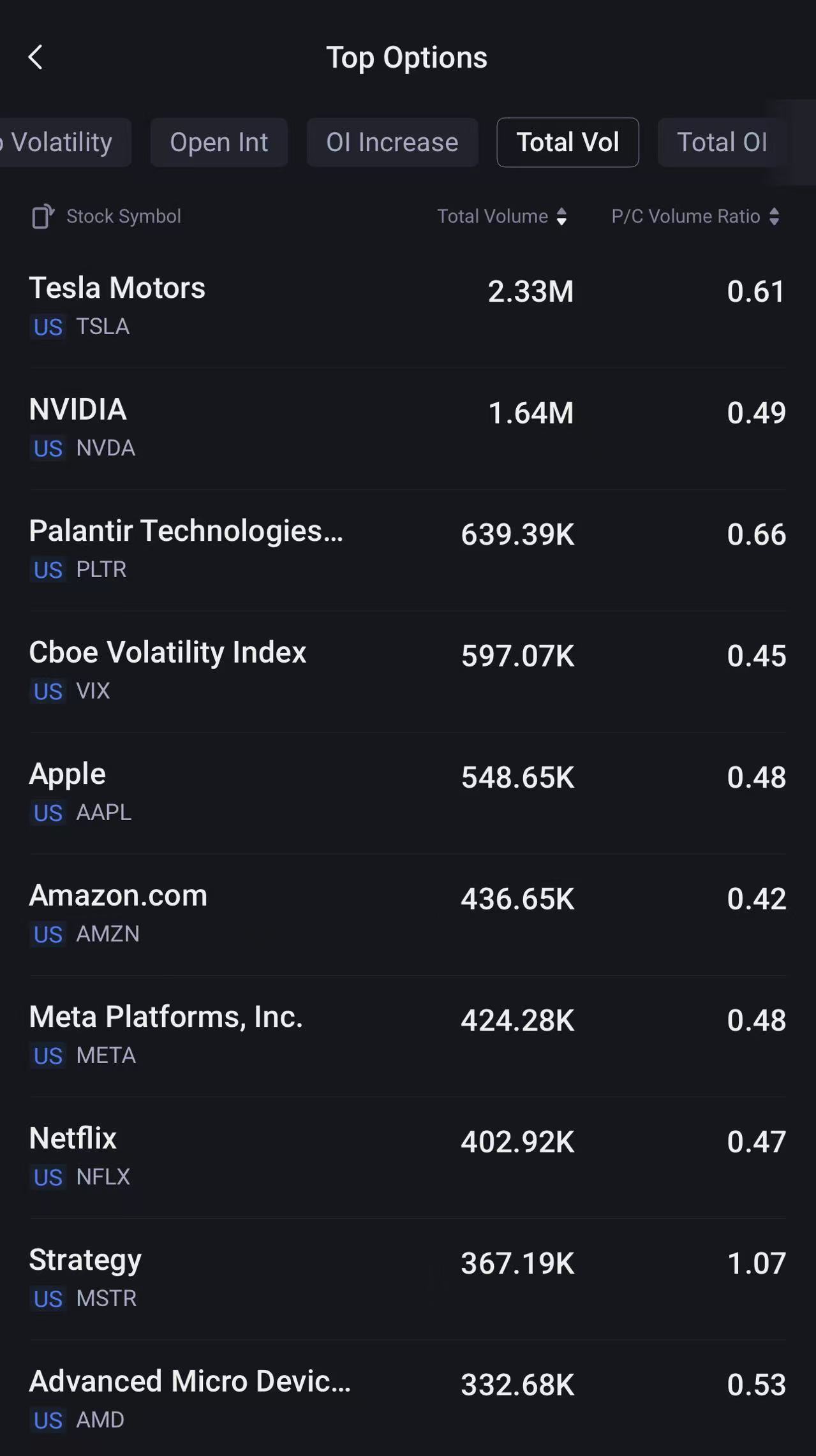
Task: Tap the US badge next to VIX
Action: tap(47, 691)
